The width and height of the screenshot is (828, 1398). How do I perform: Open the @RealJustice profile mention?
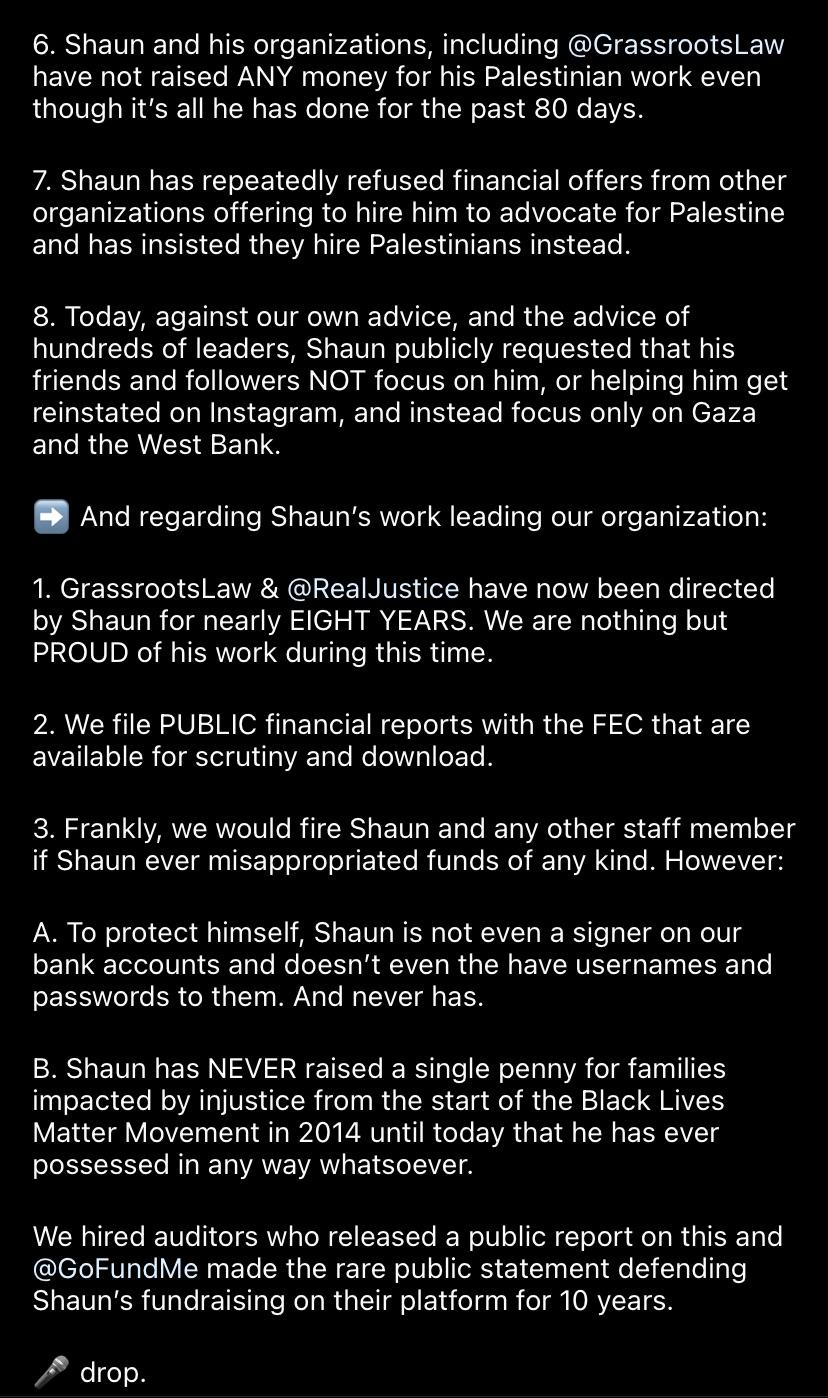pos(372,588)
